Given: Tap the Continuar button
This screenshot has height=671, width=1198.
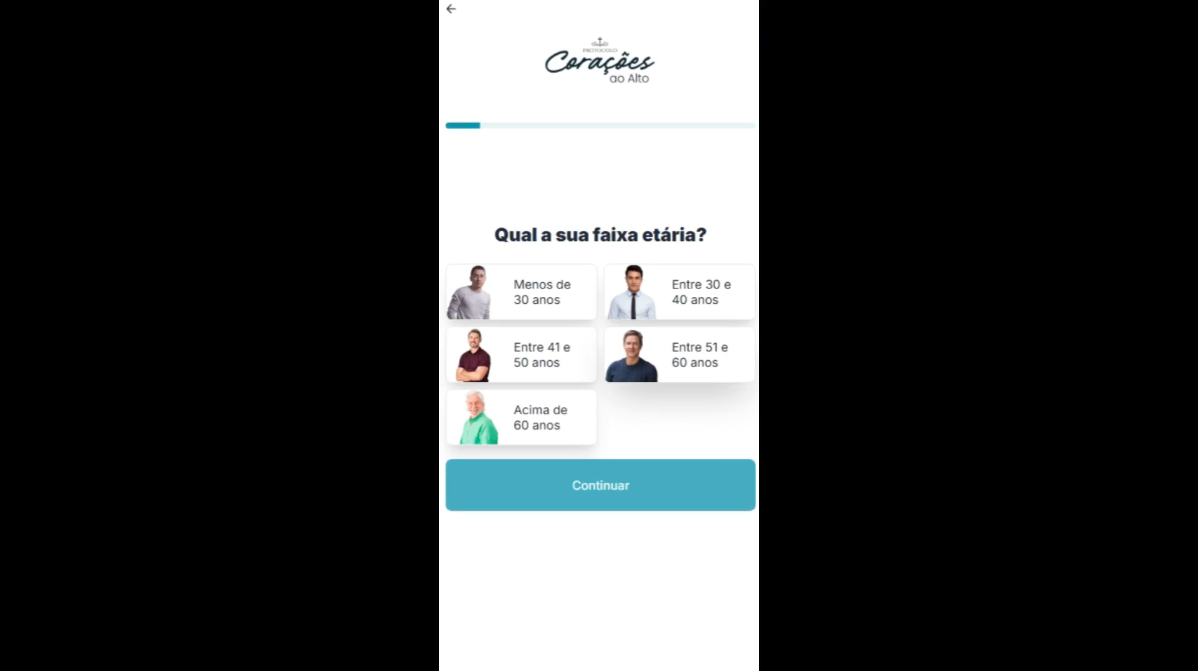Looking at the screenshot, I should coord(600,485).
